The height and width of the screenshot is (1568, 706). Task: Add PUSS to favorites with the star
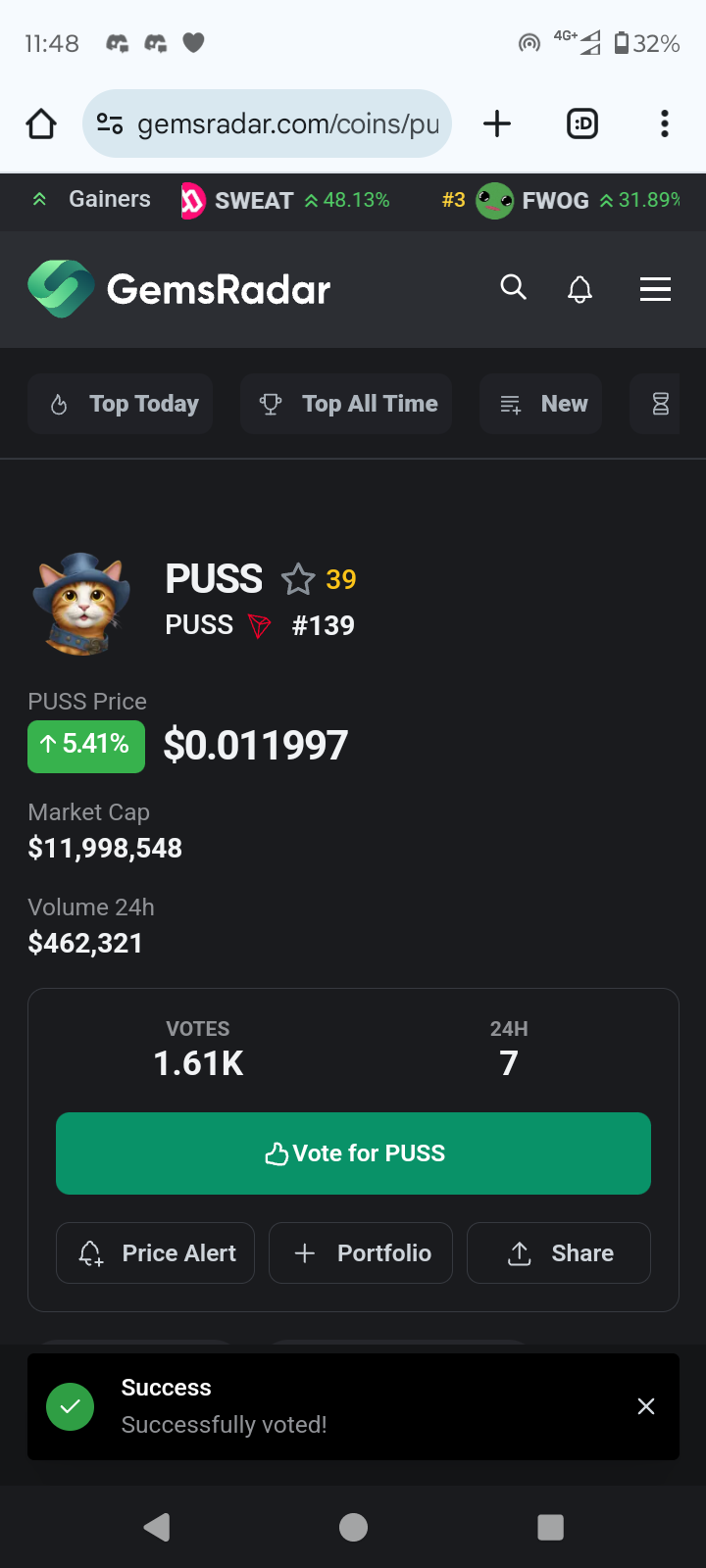click(x=298, y=579)
